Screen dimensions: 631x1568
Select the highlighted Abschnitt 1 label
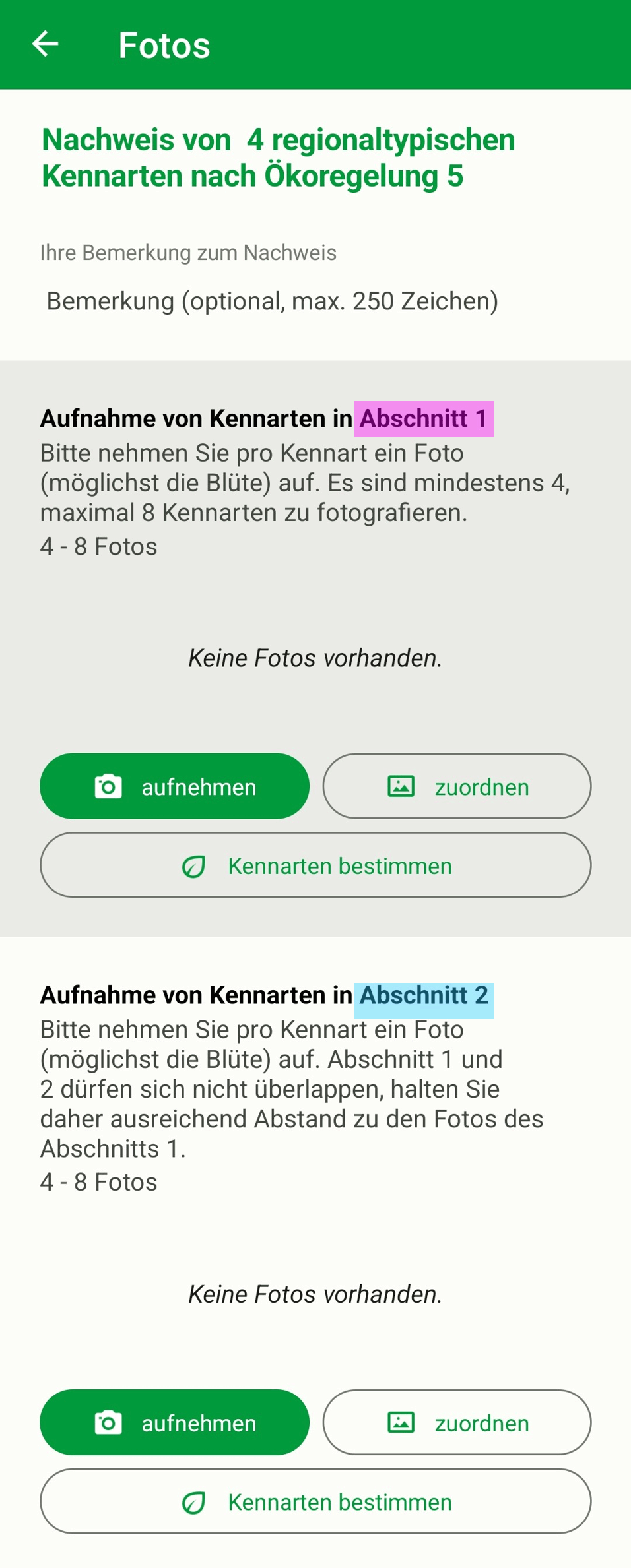coord(424,418)
